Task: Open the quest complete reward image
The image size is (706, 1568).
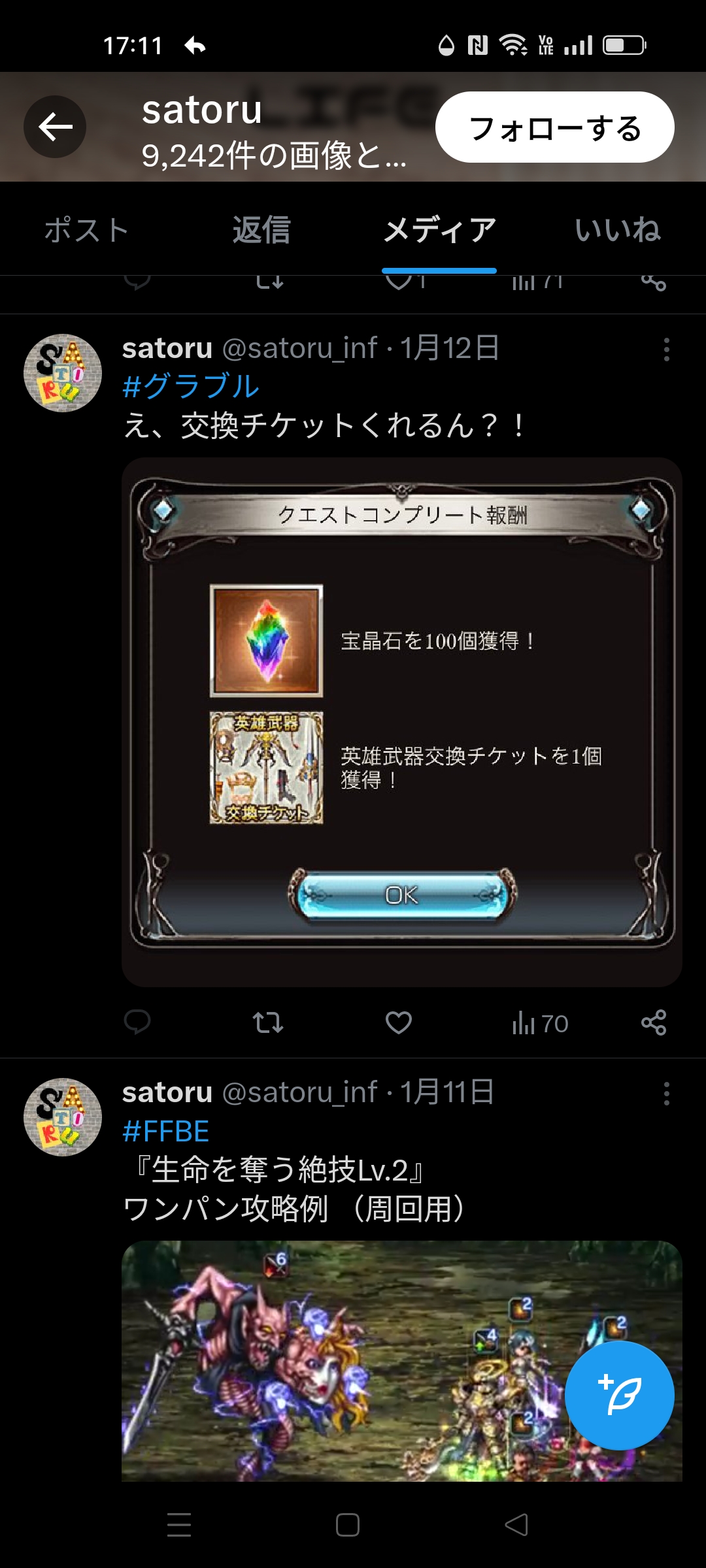Action: (x=402, y=722)
